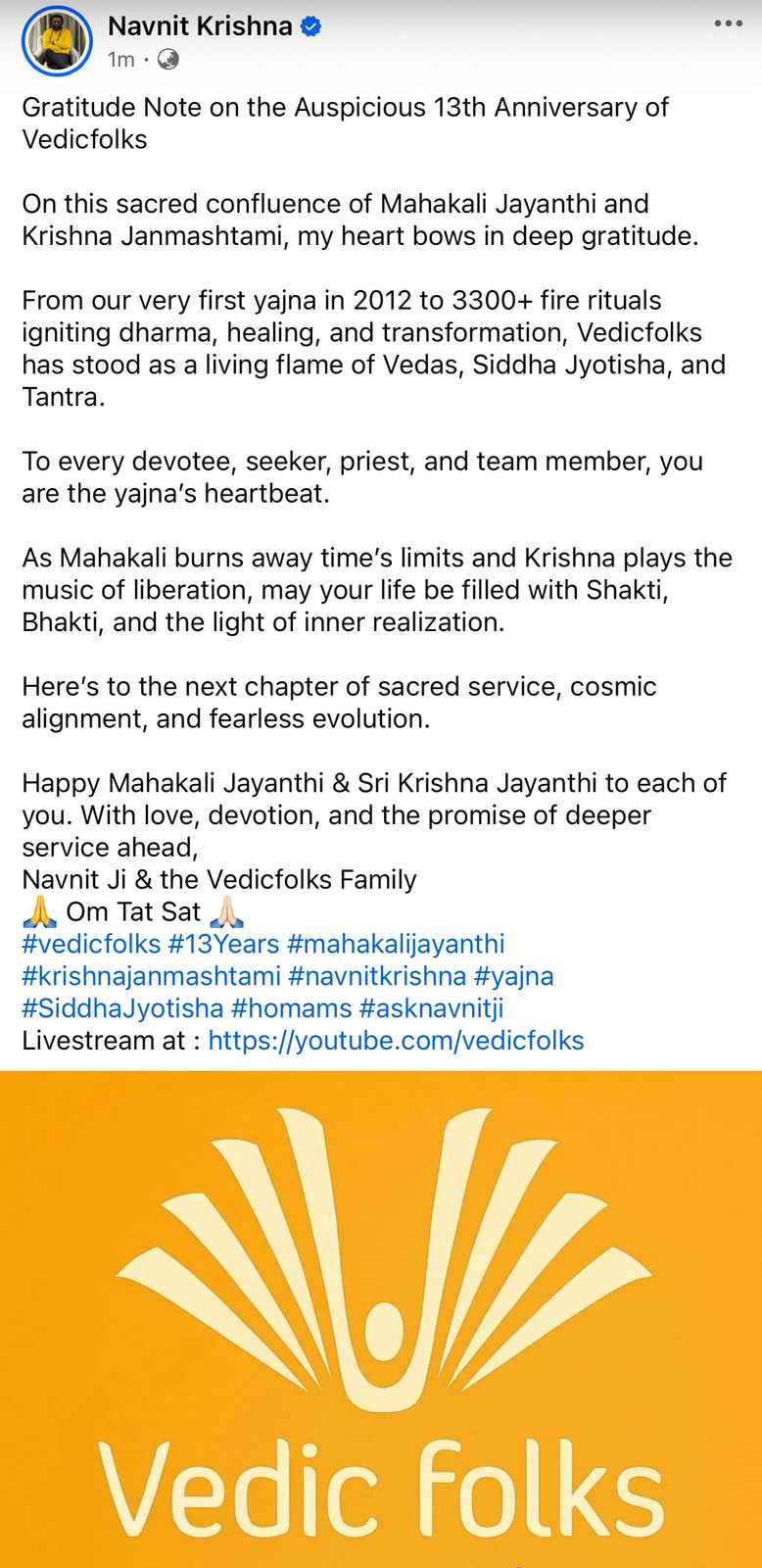Viewport: 762px width, 1568px height.
Task: Open Navnit Krishna's profile picture
Action: [57, 42]
